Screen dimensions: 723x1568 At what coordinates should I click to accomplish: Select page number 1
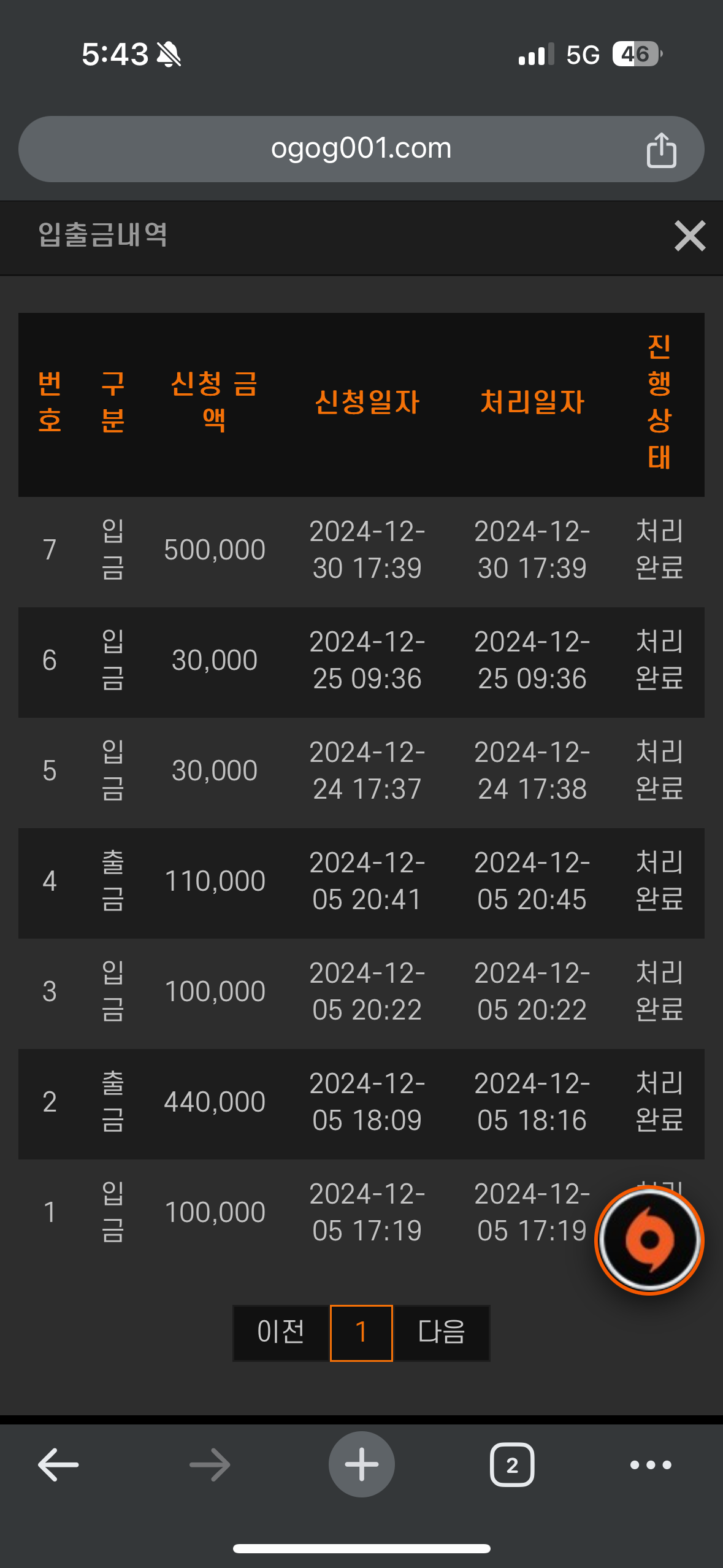point(361,1332)
